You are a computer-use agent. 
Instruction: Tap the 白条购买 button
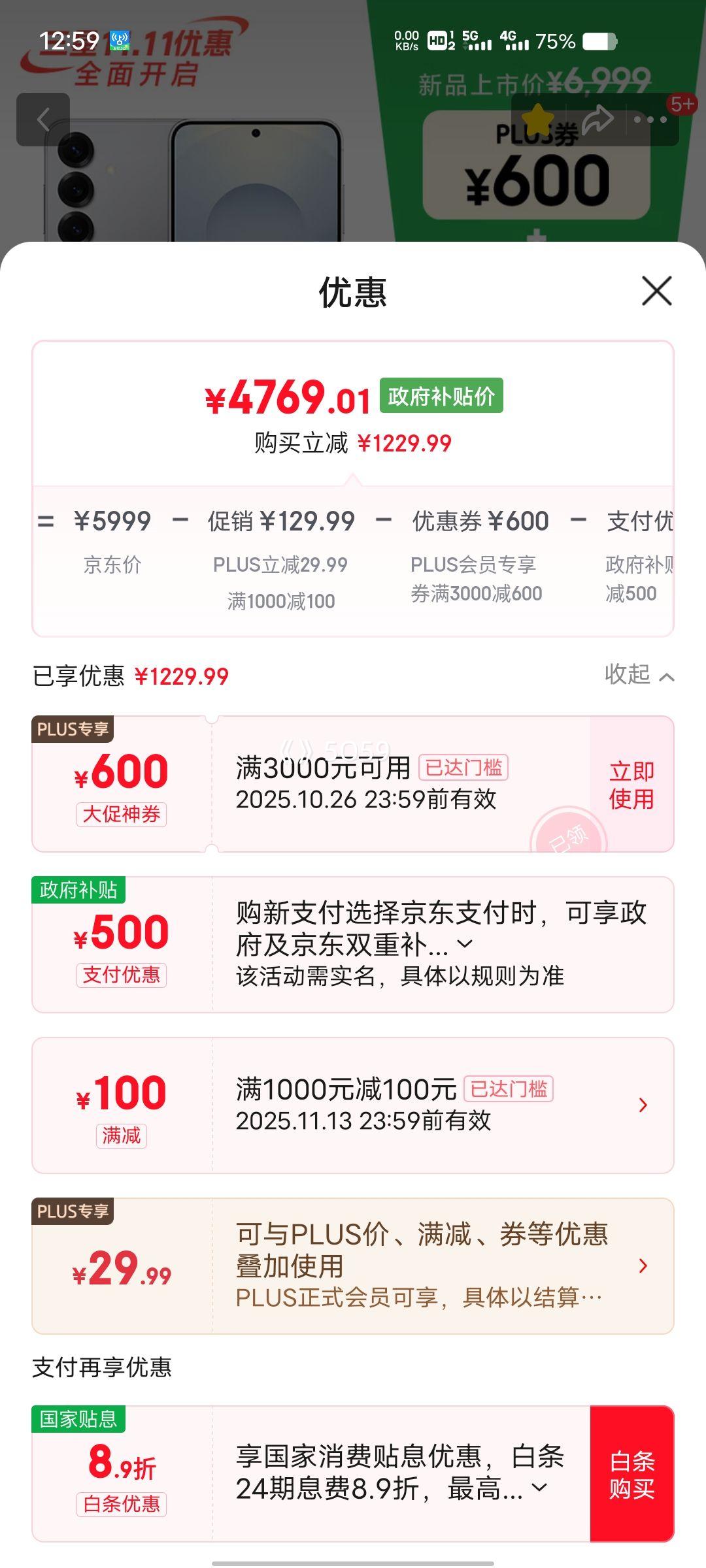631,1475
